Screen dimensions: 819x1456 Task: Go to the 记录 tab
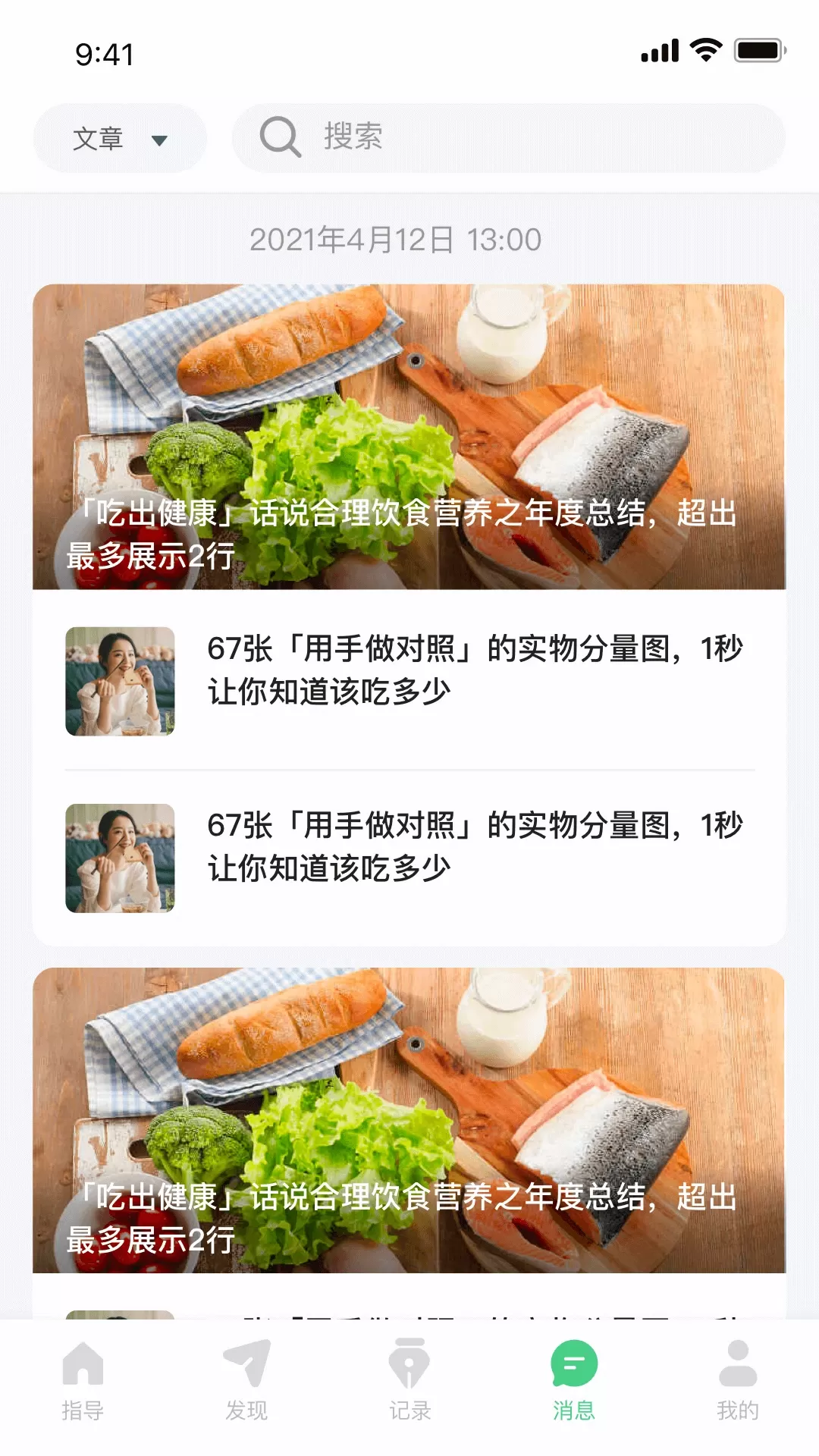(x=409, y=1380)
